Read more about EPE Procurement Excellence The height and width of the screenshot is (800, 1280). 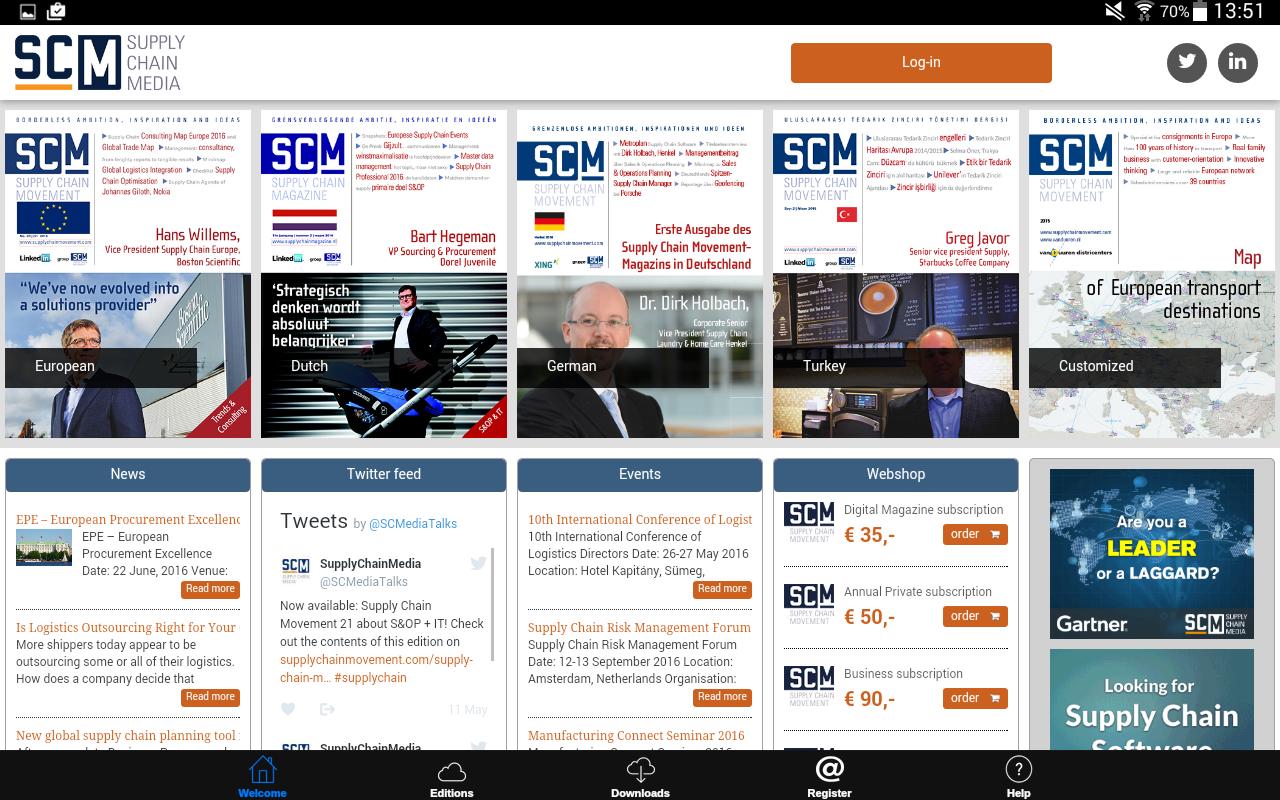(x=210, y=589)
